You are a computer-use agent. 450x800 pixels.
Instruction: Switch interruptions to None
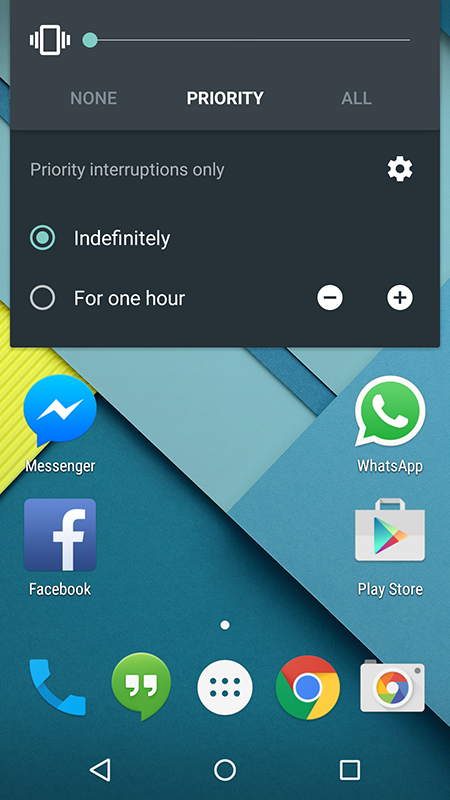(93, 98)
